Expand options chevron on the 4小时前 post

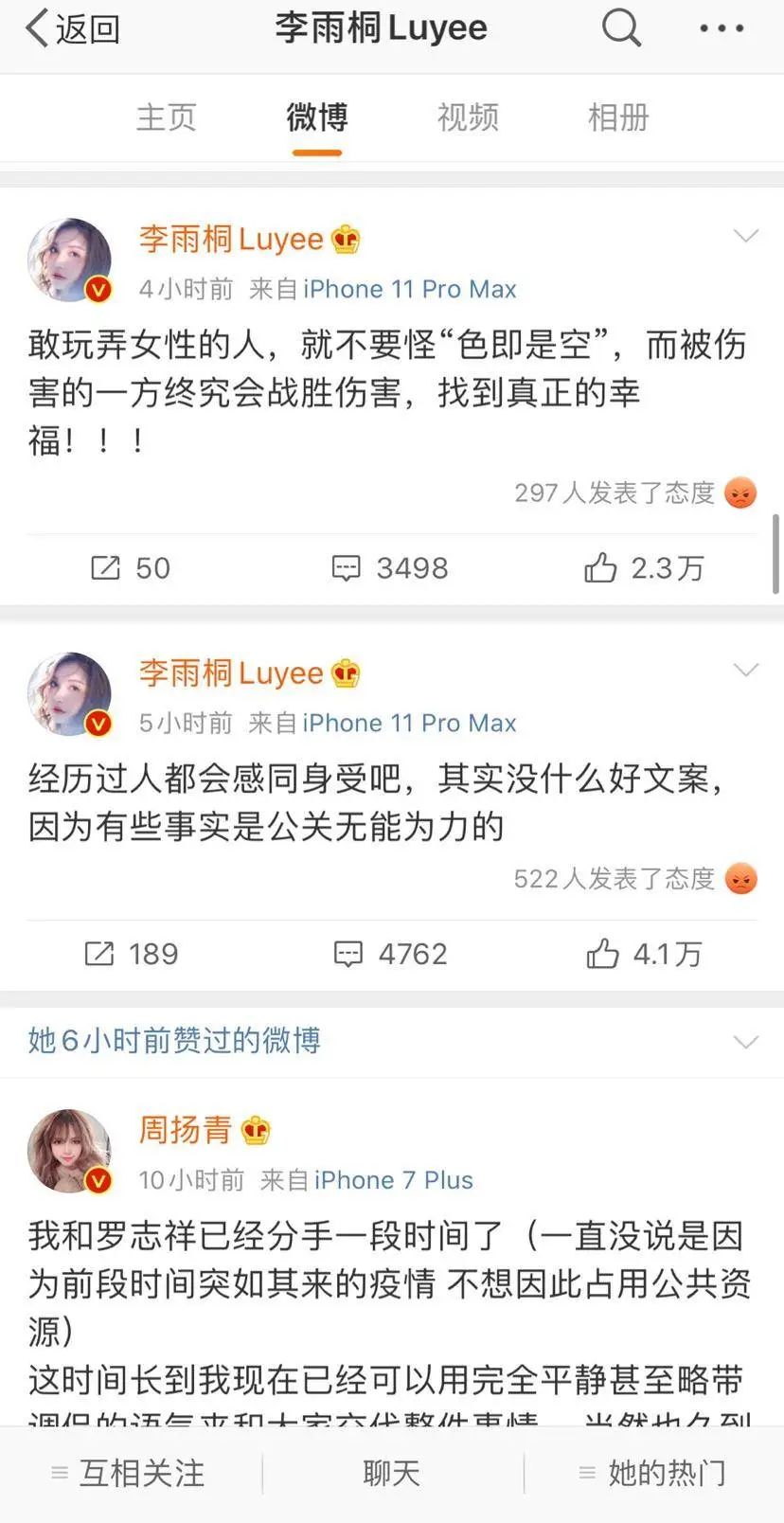(x=746, y=236)
